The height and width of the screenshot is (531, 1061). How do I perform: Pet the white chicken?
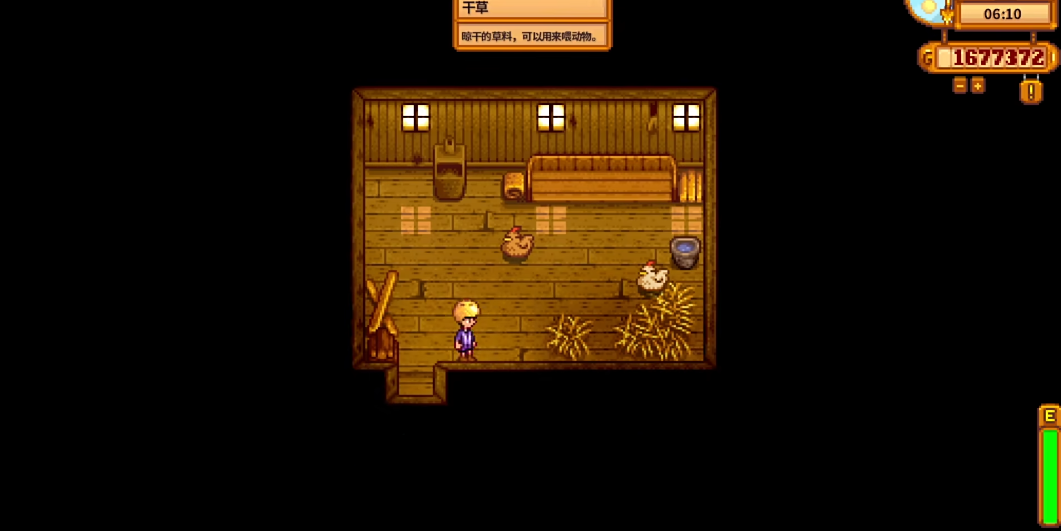[x=652, y=278]
